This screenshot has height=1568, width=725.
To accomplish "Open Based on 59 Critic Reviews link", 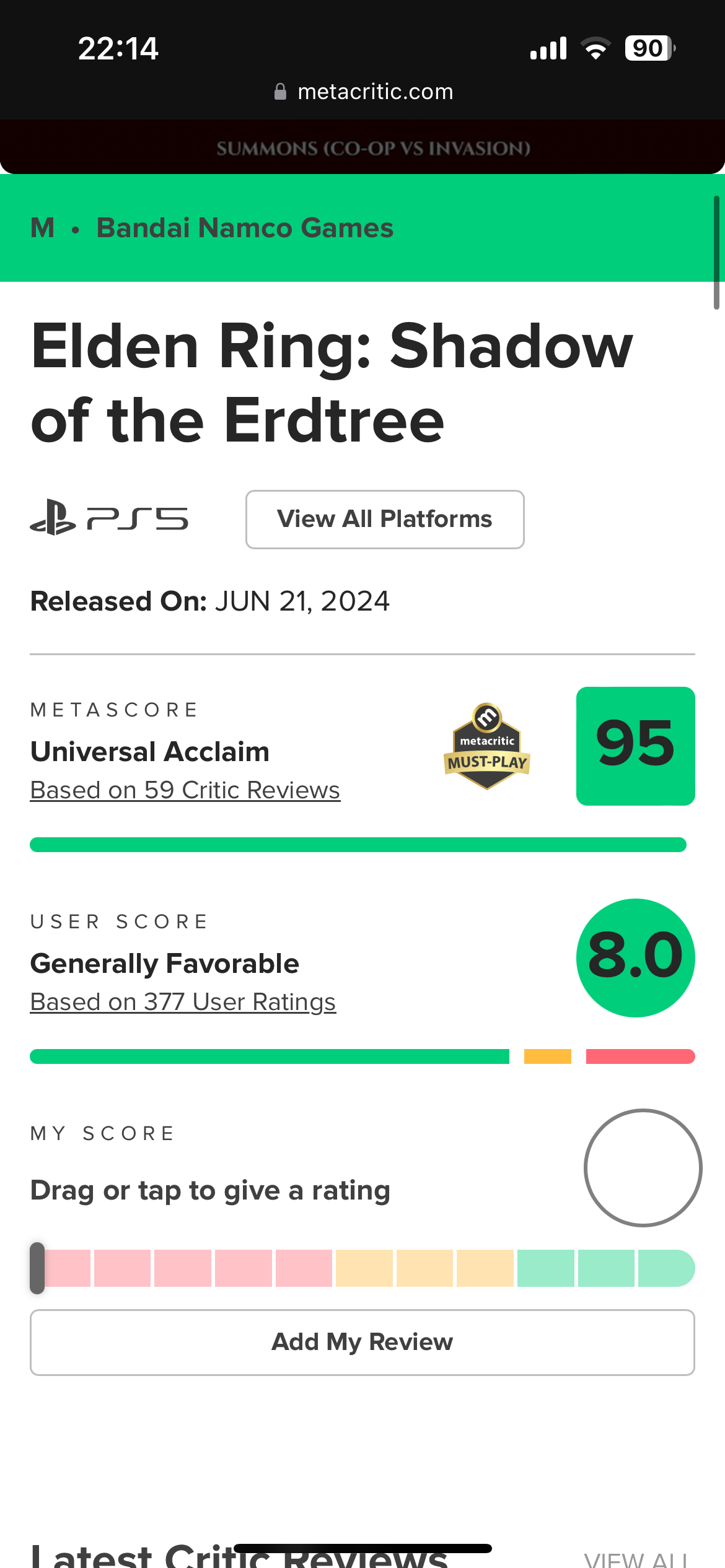I will (185, 790).
